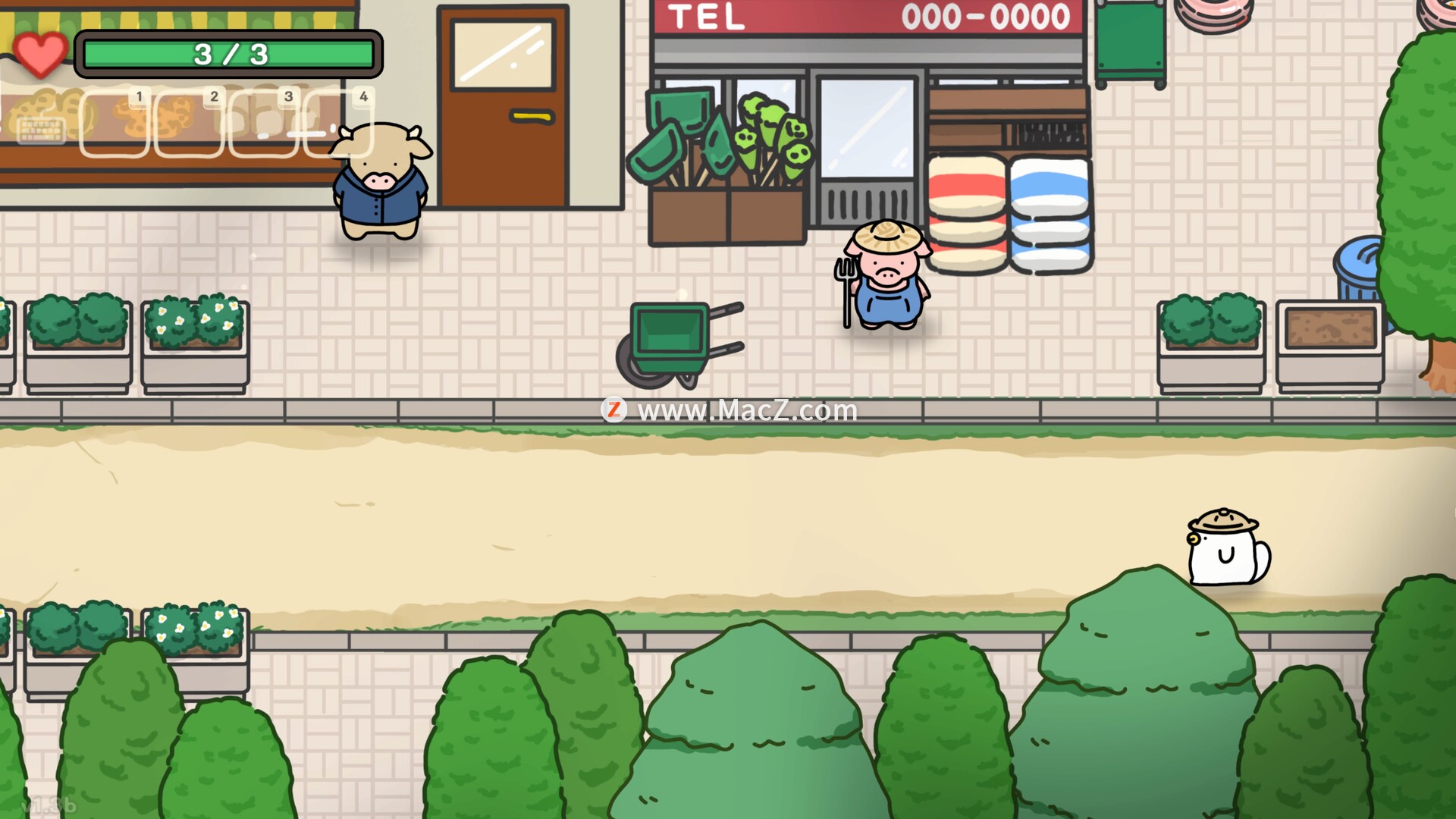Choose hotbar slot 3
Image resolution: width=1456 pixels, height=819 pixels.
pyautogui.click(x=263, y=124)
